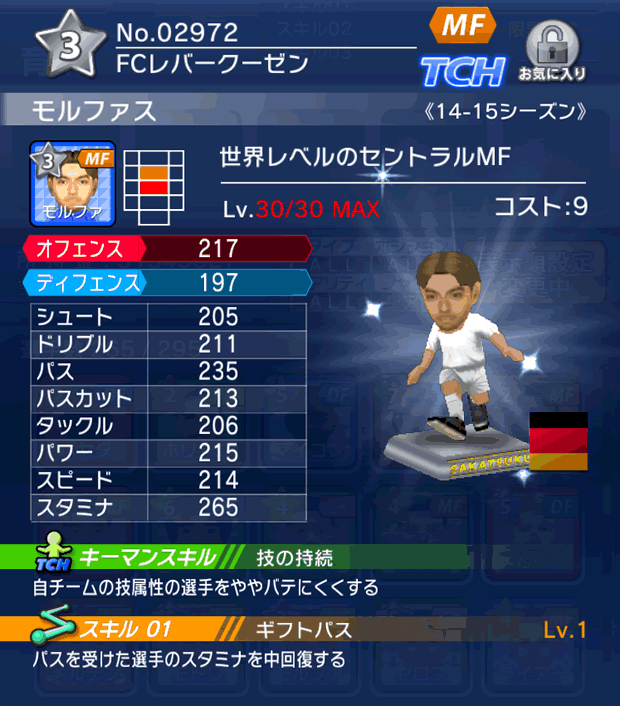Open the モルファ player card thumbnail

click(73, 183)
